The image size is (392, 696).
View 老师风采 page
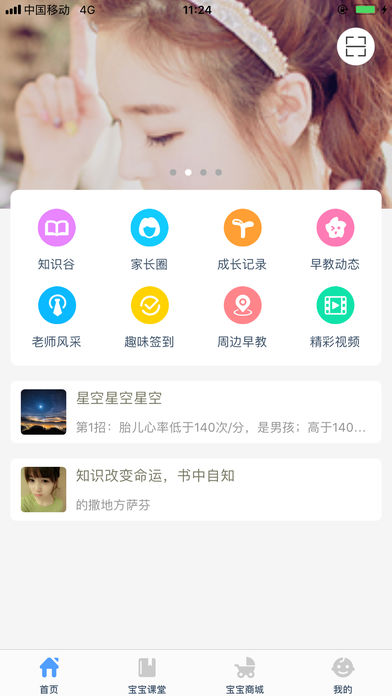[56, 318]
